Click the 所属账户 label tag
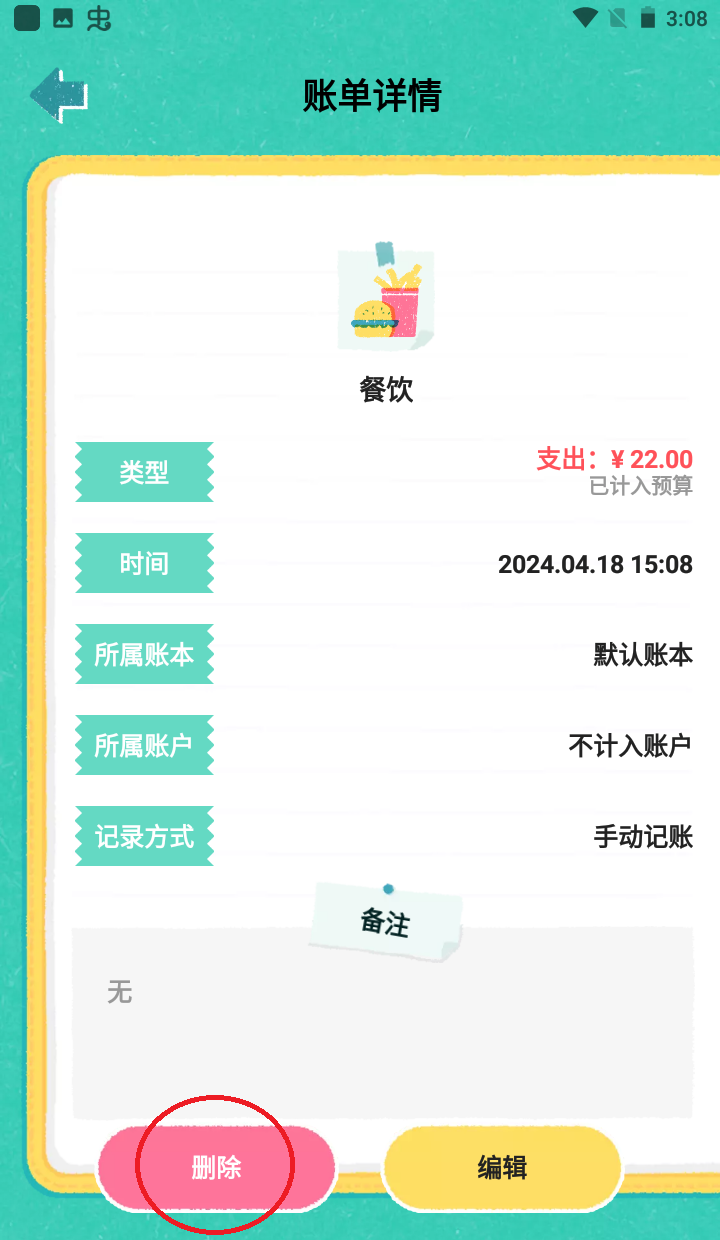This screenshot has height=1240, width=720. [x=144, y=745]
